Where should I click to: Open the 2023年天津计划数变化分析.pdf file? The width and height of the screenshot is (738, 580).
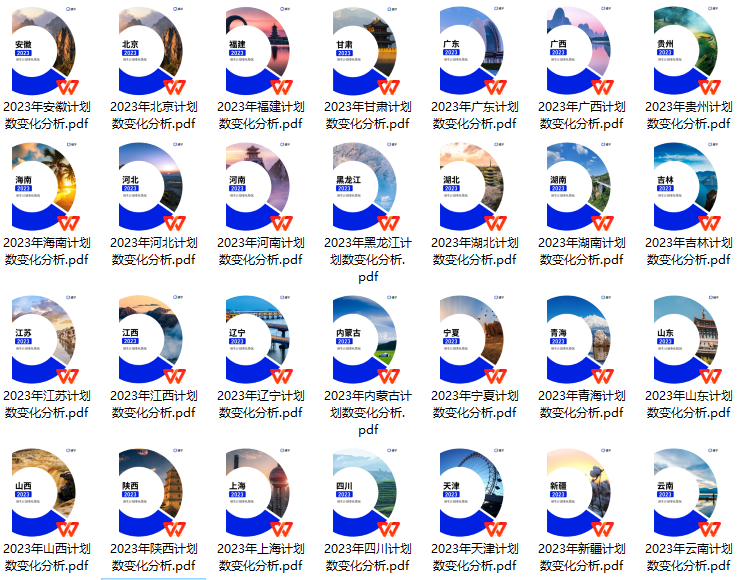point(475,494)
